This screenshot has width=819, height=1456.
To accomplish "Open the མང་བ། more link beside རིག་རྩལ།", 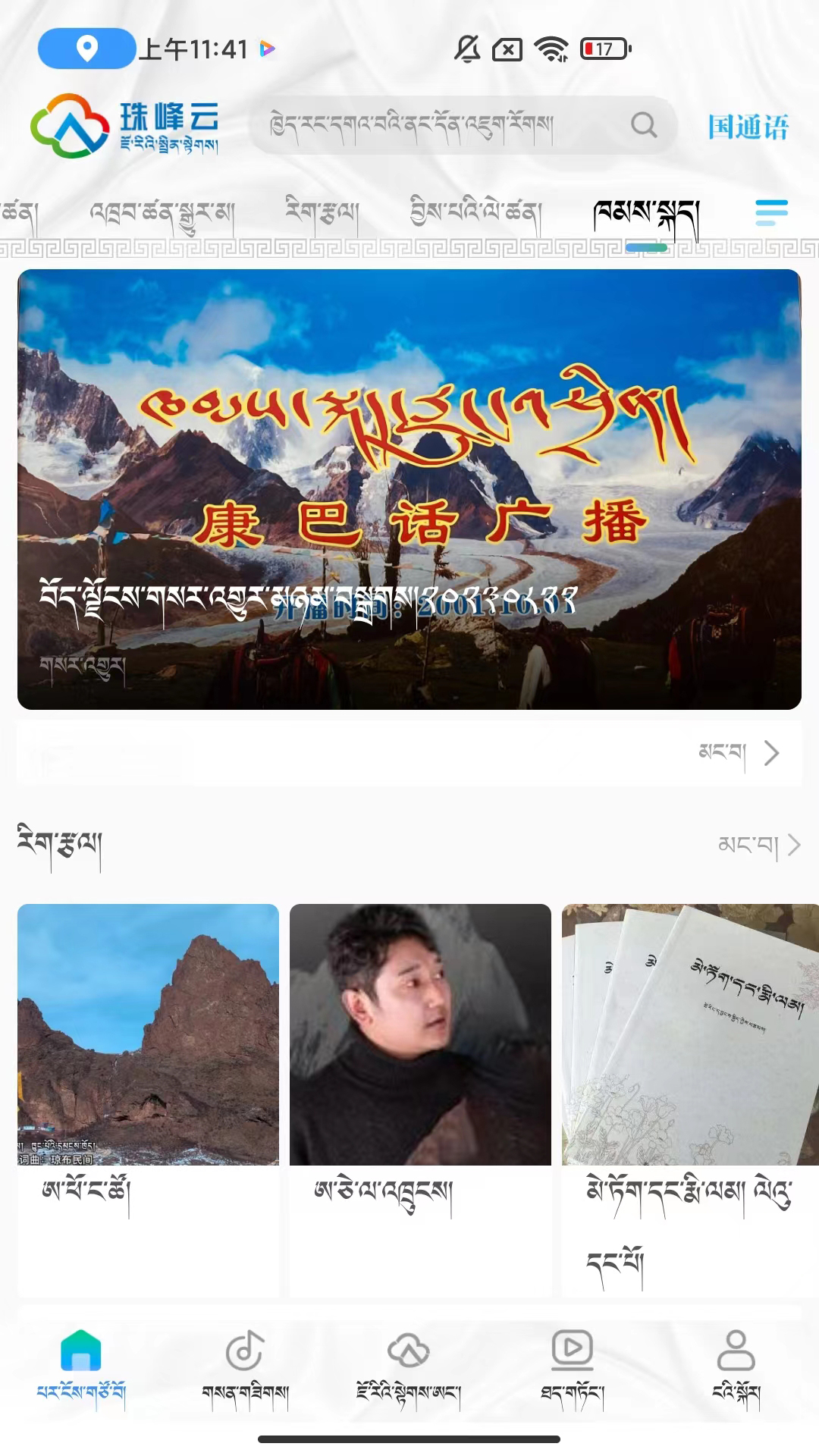I will point(745,844).
